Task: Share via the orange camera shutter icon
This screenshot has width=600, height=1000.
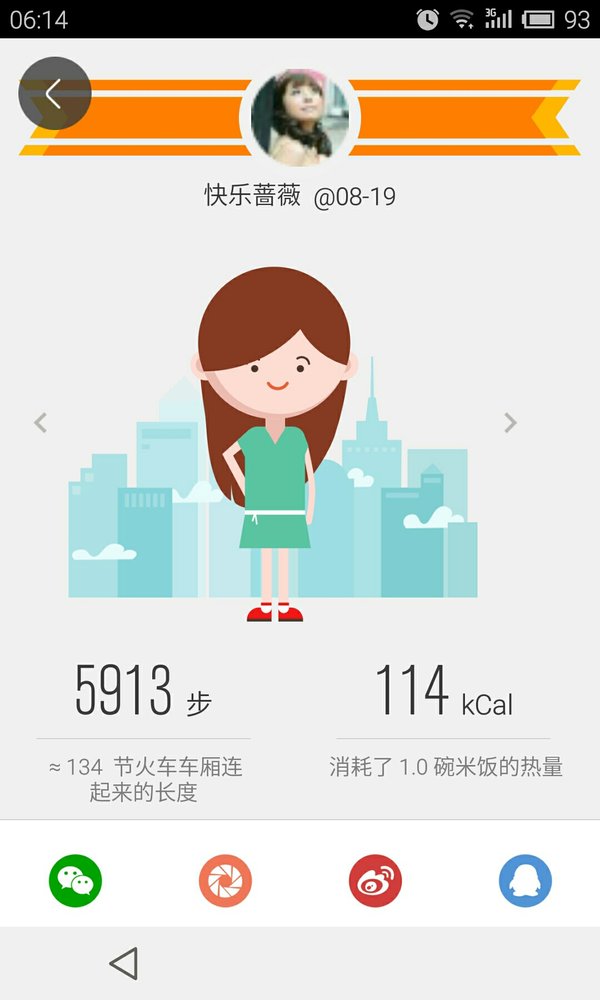Action: pyautogui.click(x=225, y=881)
